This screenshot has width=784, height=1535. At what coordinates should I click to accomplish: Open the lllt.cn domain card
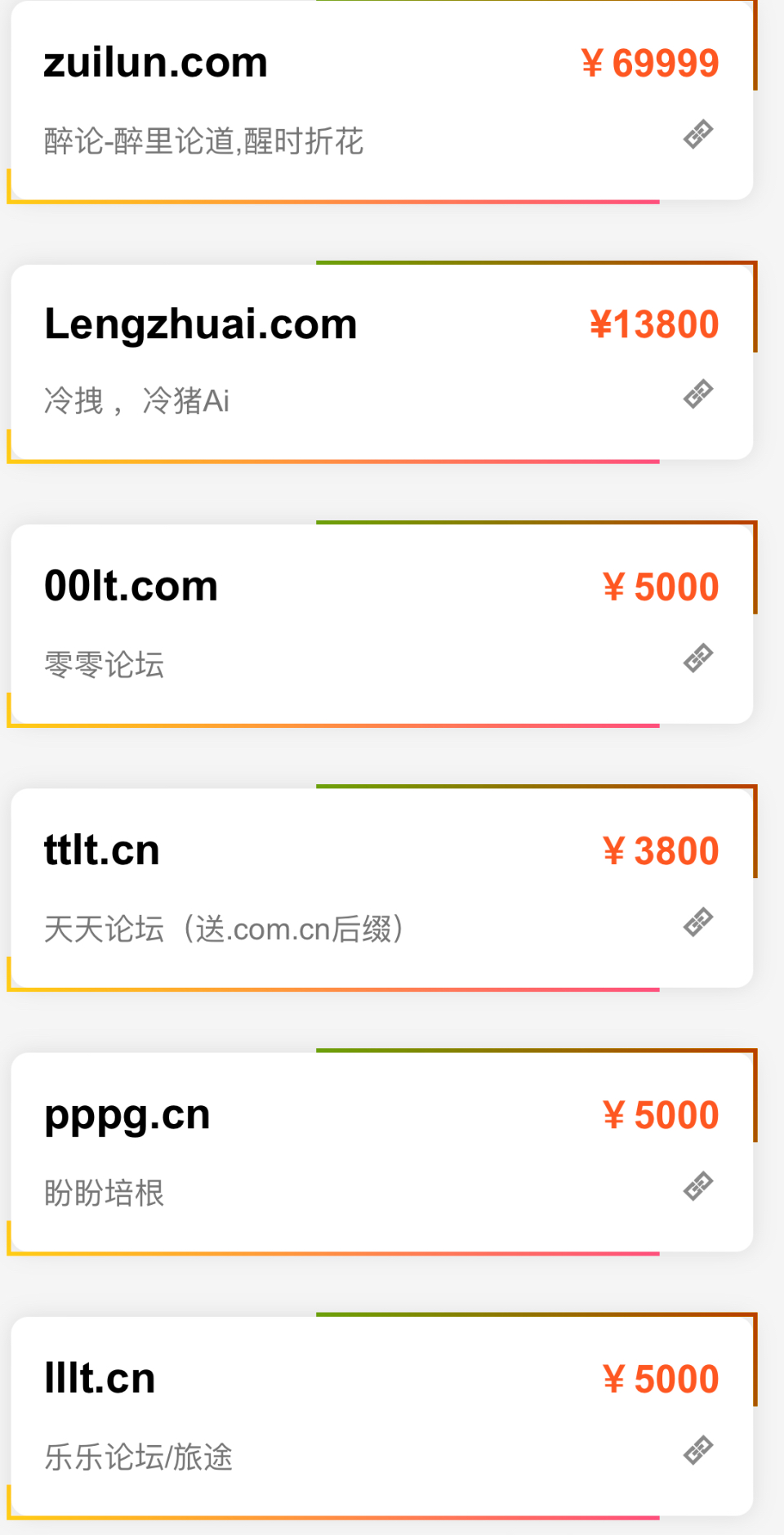pos(100,1379)
